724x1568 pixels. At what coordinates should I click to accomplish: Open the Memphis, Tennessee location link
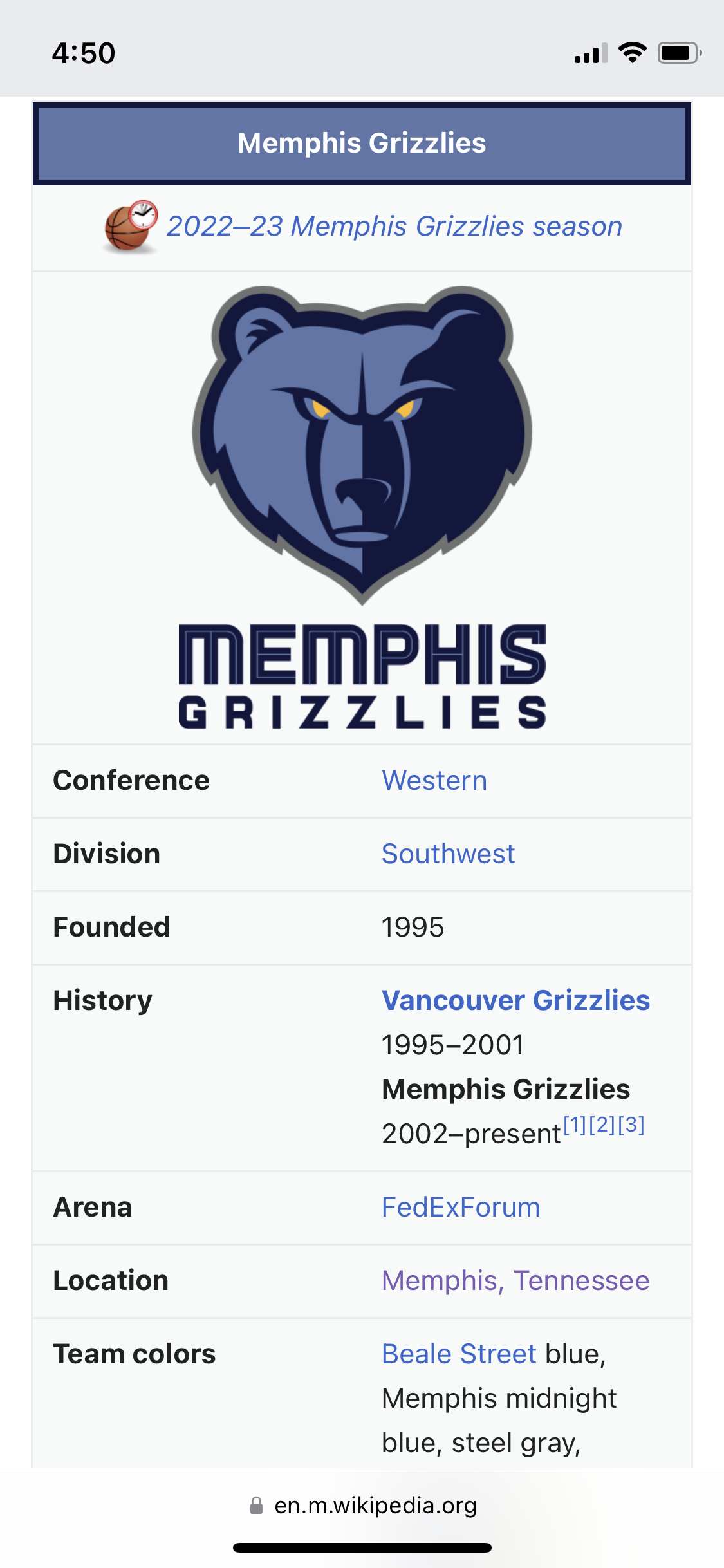click(x=515, y=1281)
